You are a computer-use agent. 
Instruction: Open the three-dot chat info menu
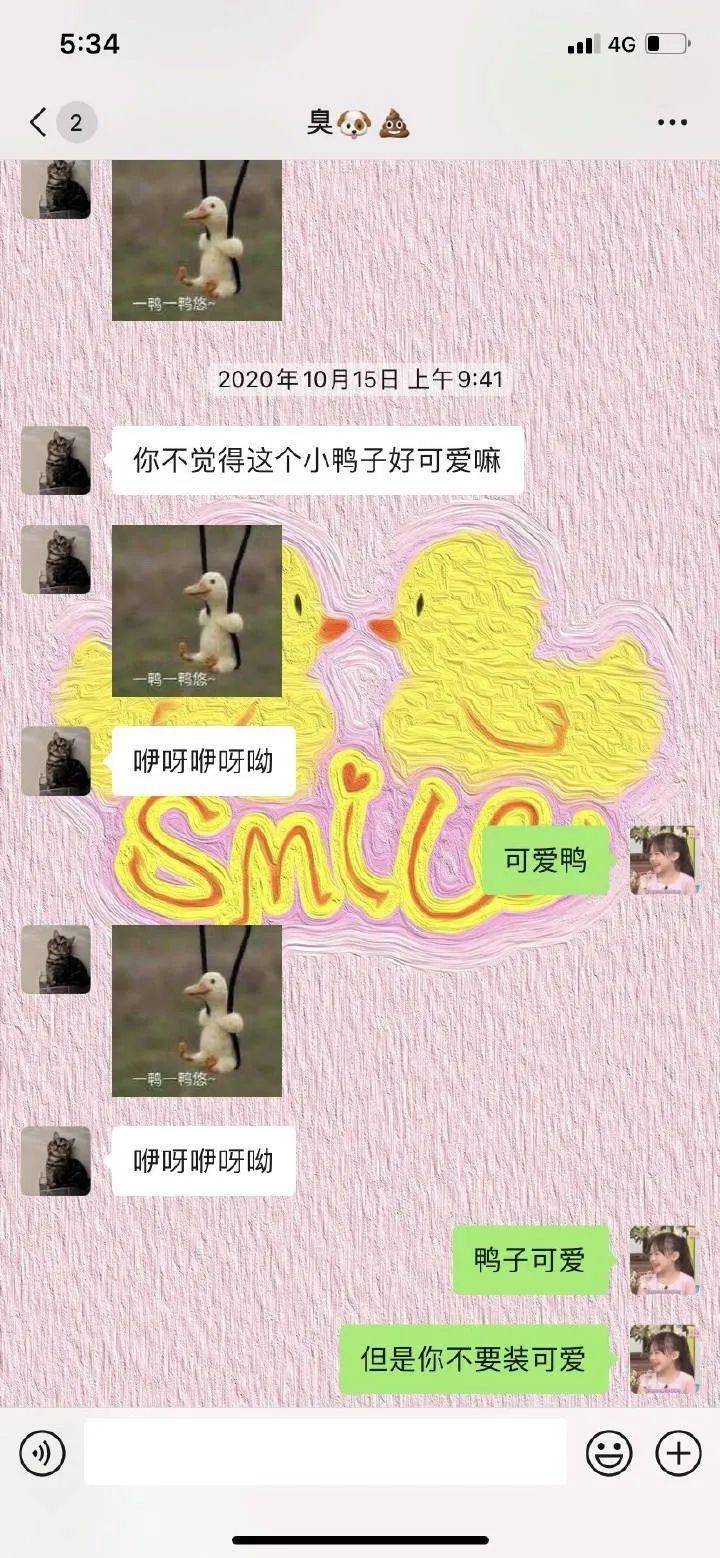coord(671,123)
